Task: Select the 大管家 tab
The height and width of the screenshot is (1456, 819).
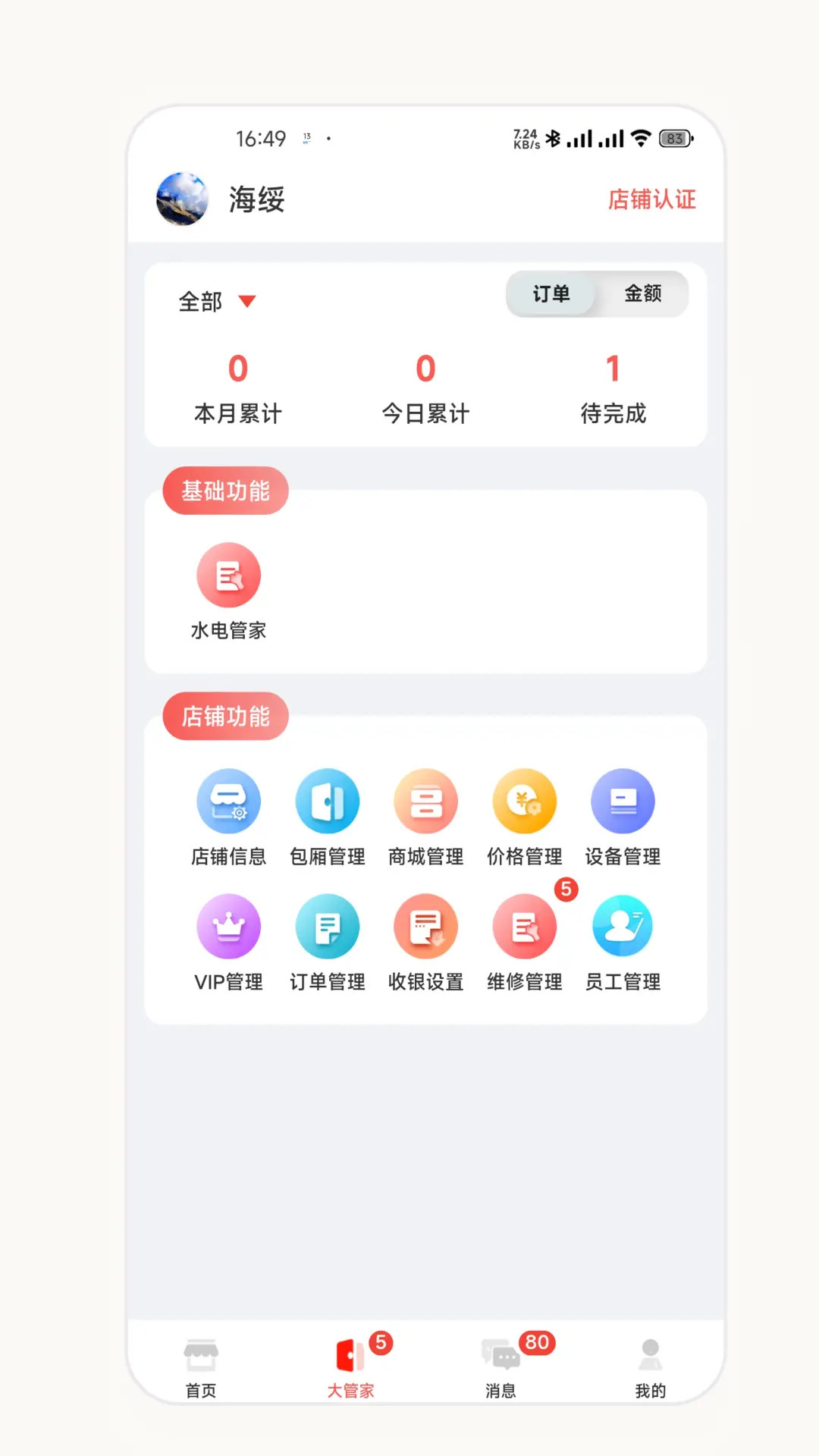Action: (351, 1365)
